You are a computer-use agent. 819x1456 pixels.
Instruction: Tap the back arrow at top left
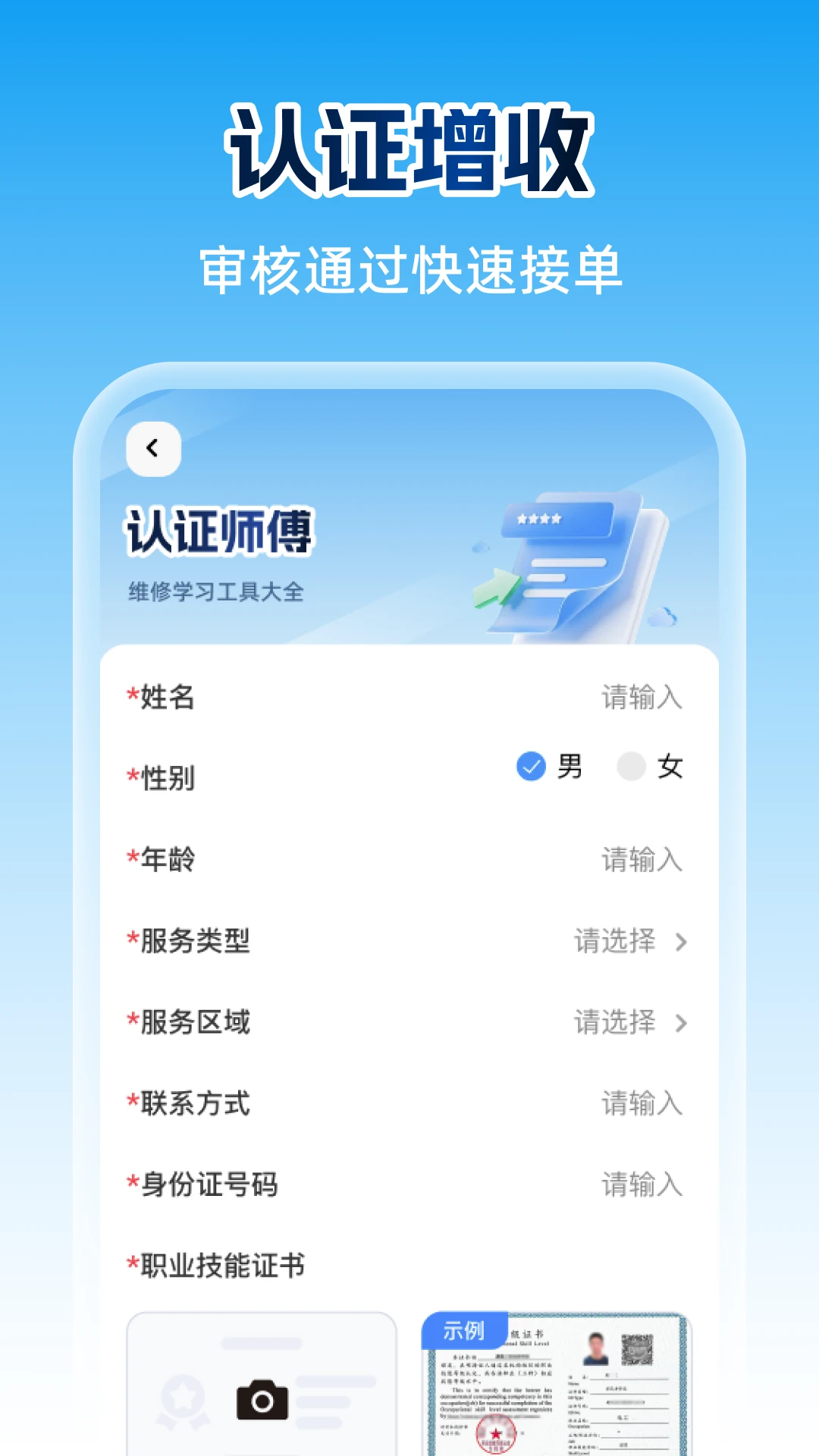point(154,449)
